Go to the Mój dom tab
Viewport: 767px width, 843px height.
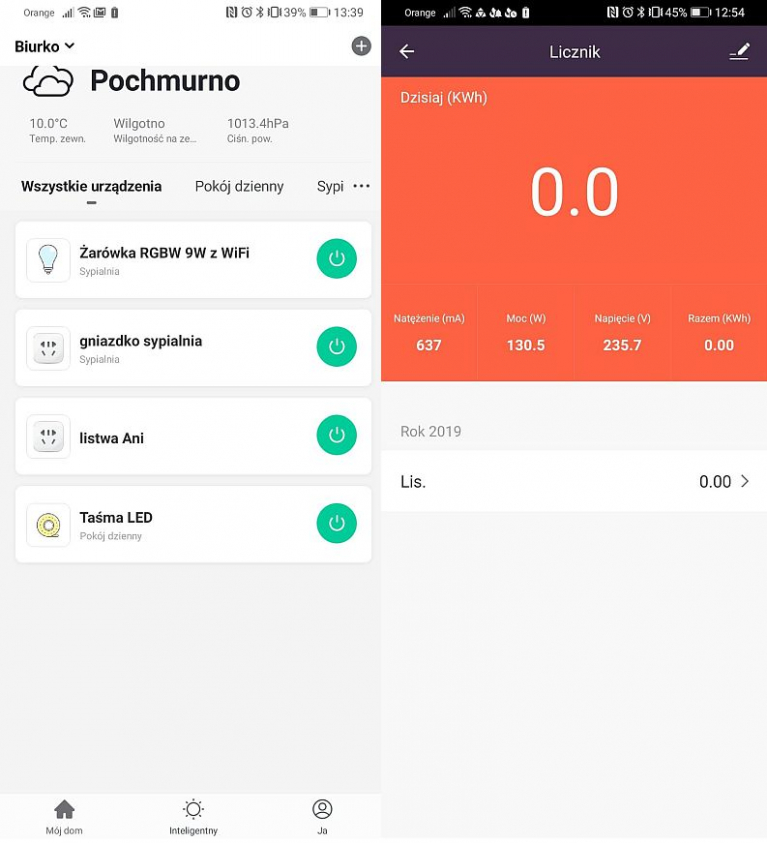(64, 816)
